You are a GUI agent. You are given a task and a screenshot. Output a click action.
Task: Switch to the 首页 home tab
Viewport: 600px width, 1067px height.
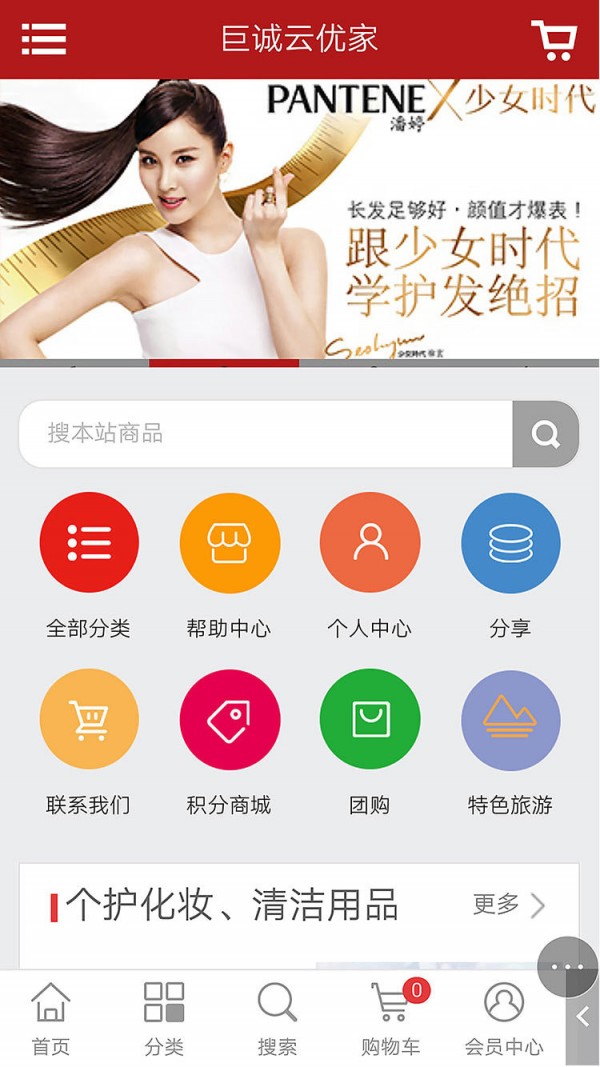(x=51, y=1018)
